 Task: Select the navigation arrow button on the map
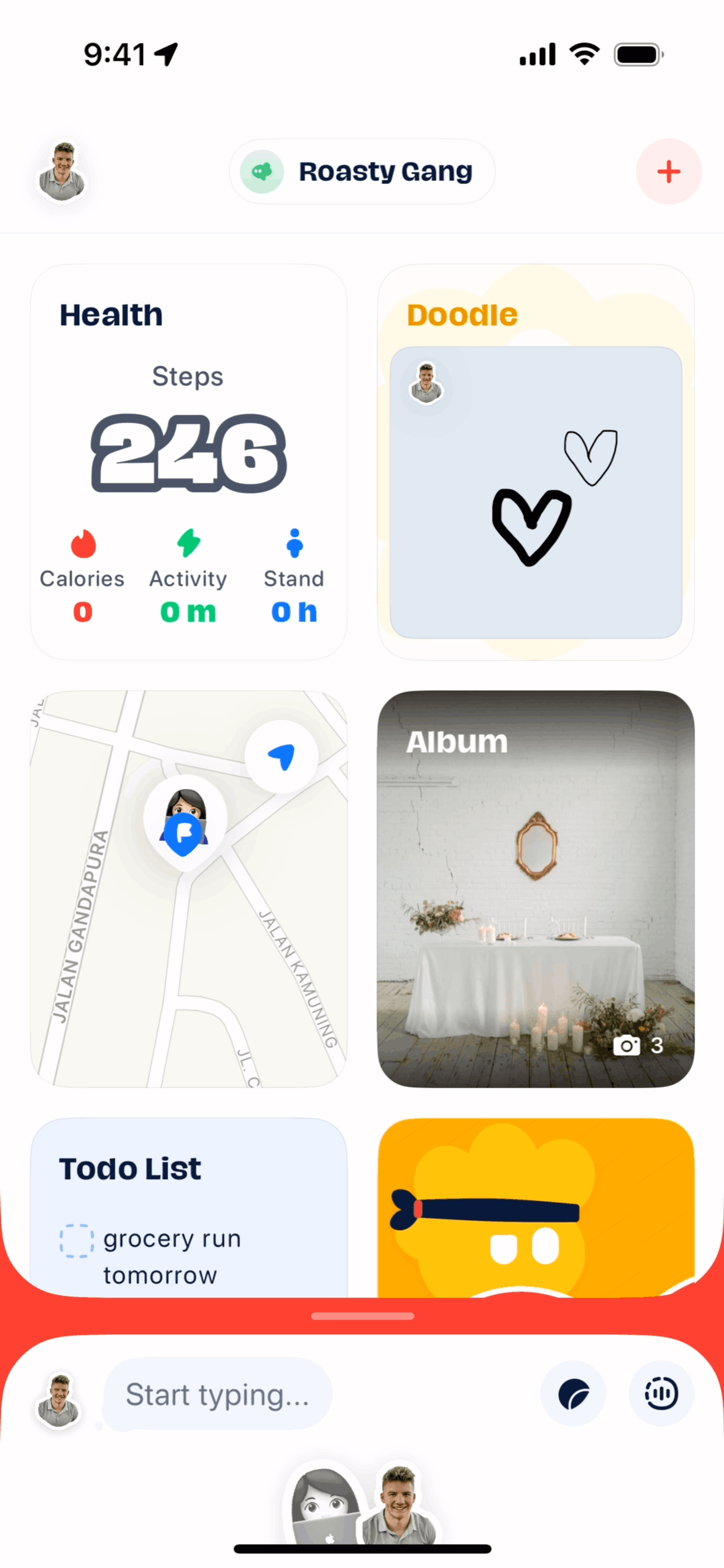(x=281, y=756)
